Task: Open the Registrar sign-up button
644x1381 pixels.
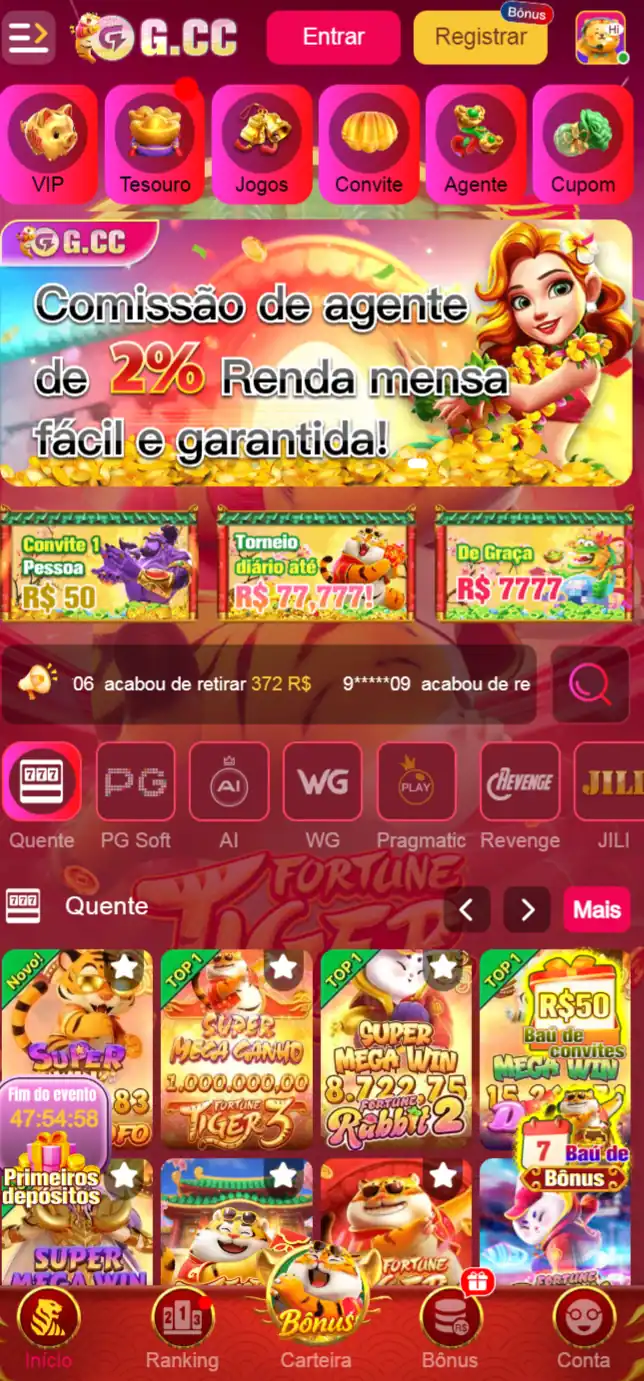Action: [x=480, y=38]
